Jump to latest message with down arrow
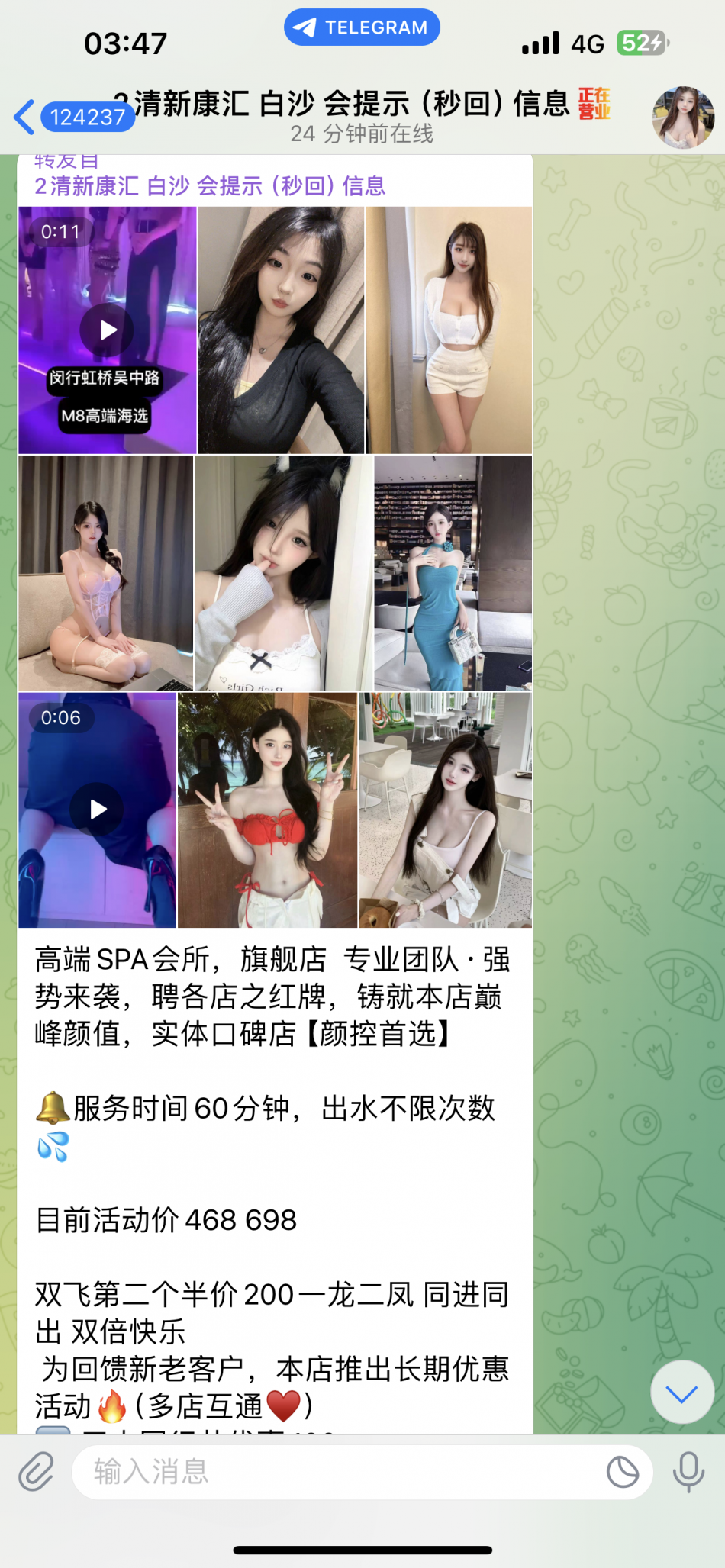This screenshot has height=1568, width=725. tap(681, 1394)
